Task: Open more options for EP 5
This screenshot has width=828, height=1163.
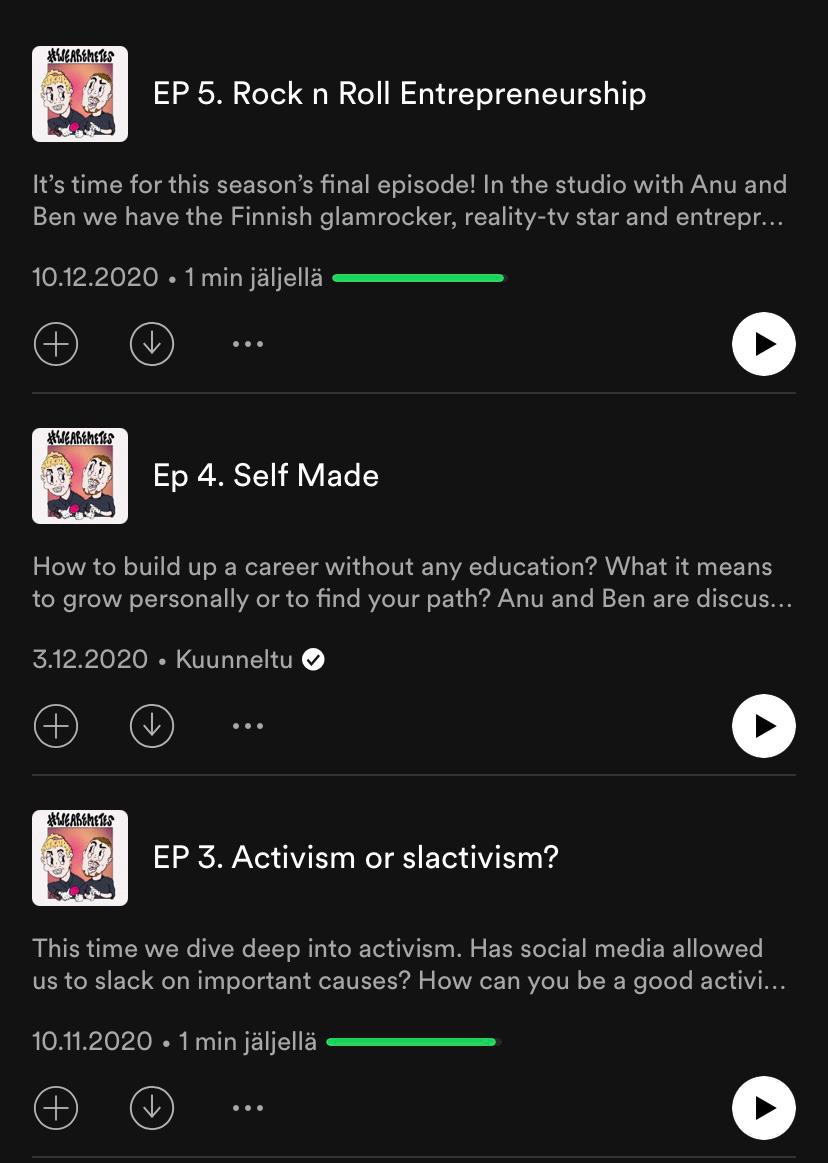Action: [247, 344]
